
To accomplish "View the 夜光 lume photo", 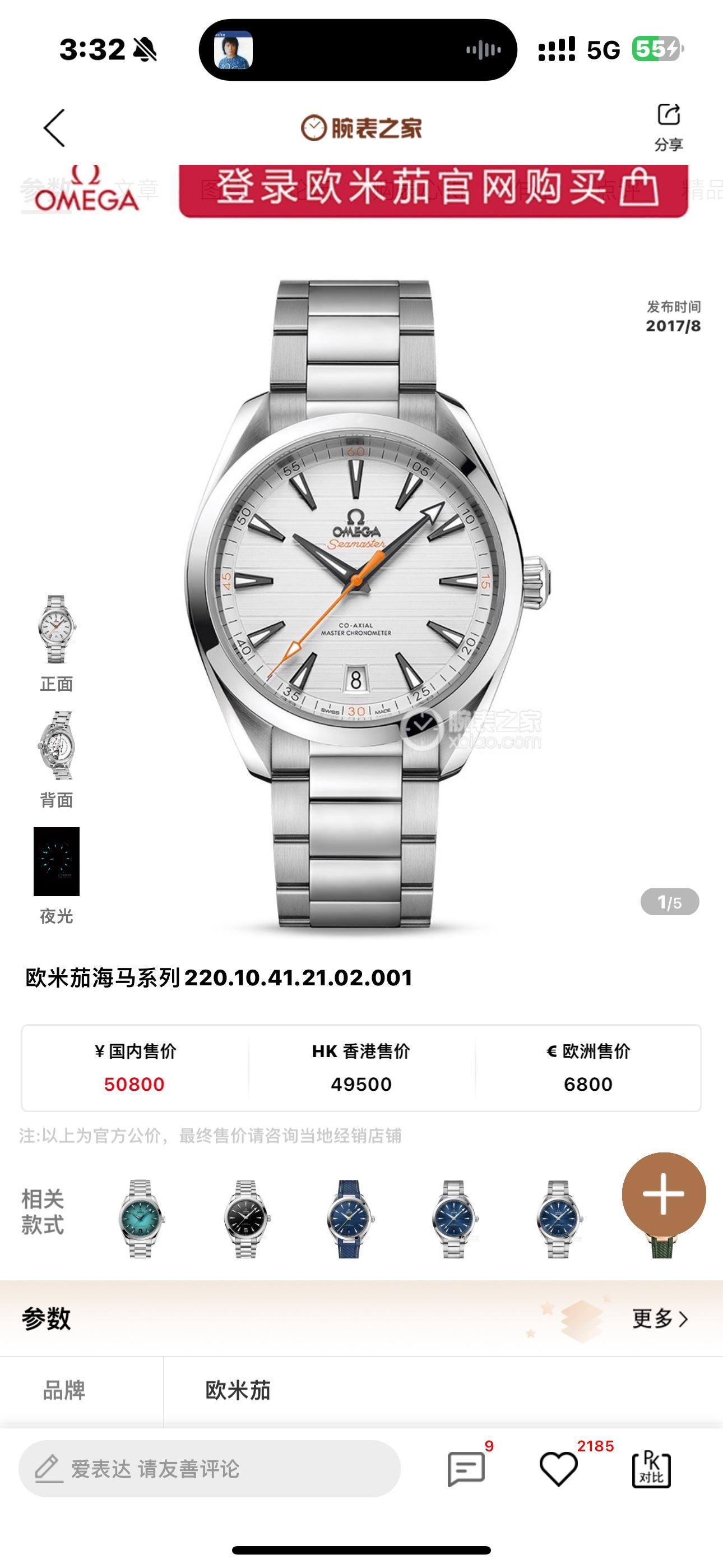I will point(56,861).
